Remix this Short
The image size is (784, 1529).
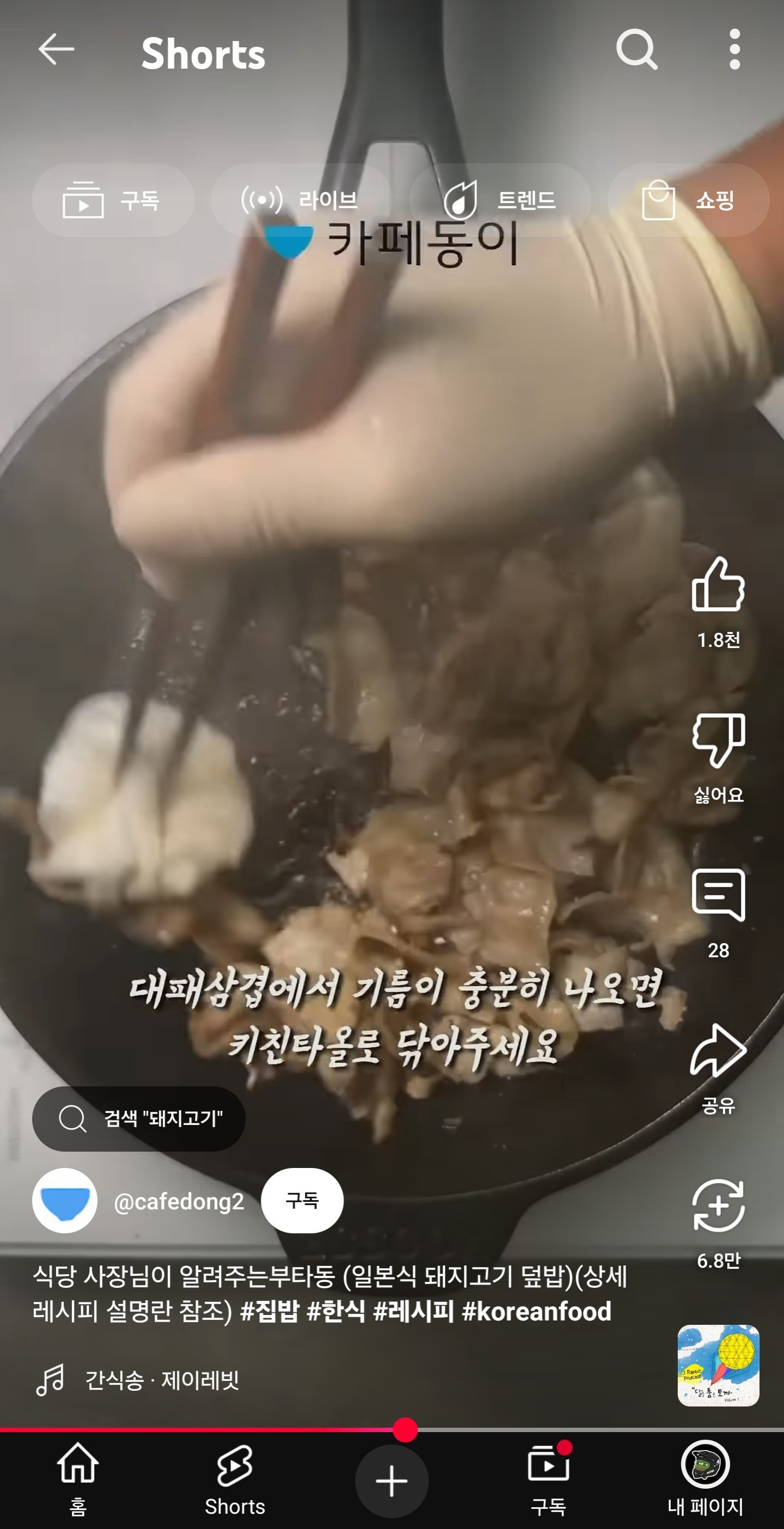(x=718, y=1206)
